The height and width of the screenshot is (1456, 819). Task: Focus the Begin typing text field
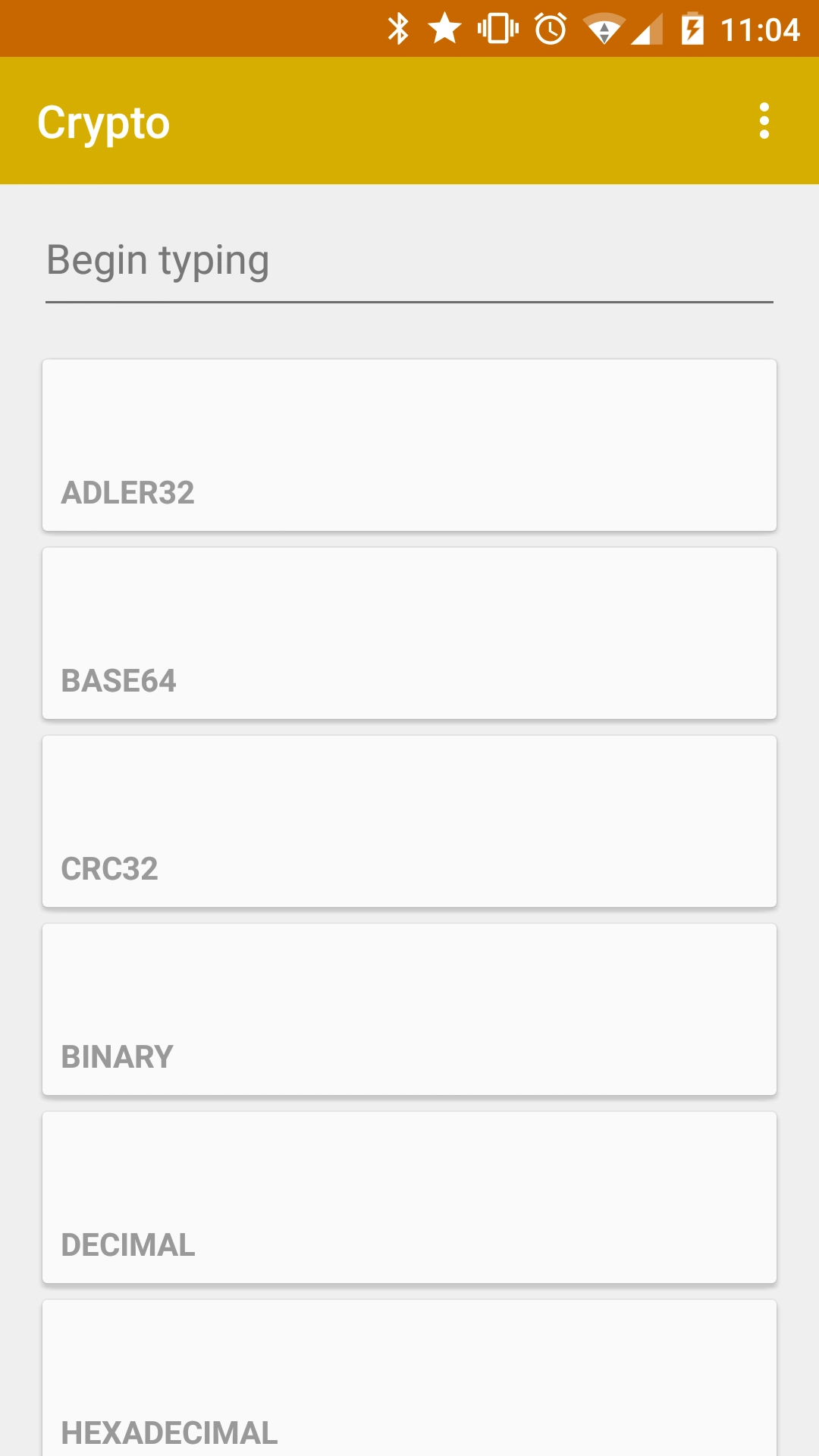point(409,262)
